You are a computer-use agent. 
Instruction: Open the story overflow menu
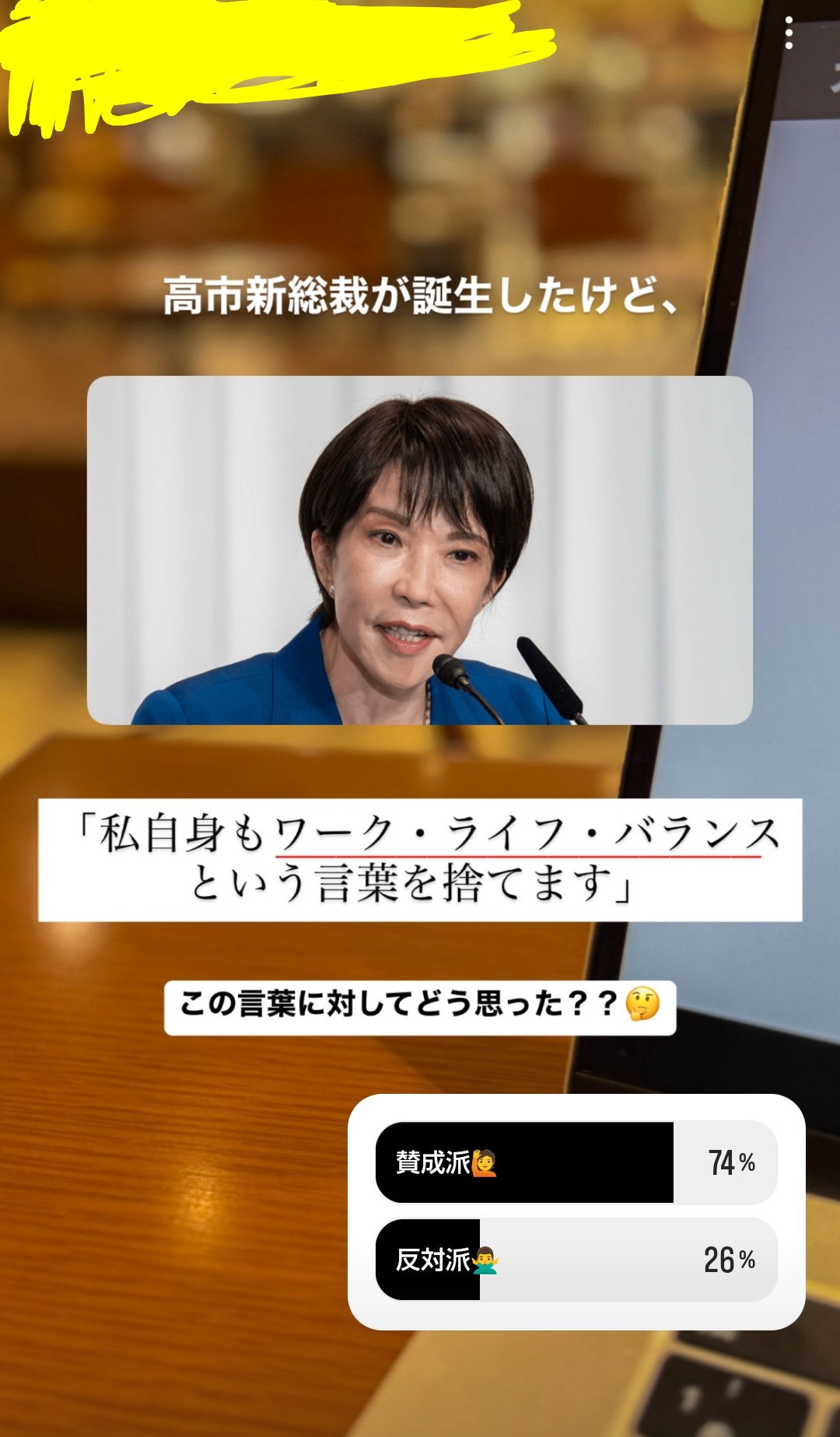tap(789, 34)
